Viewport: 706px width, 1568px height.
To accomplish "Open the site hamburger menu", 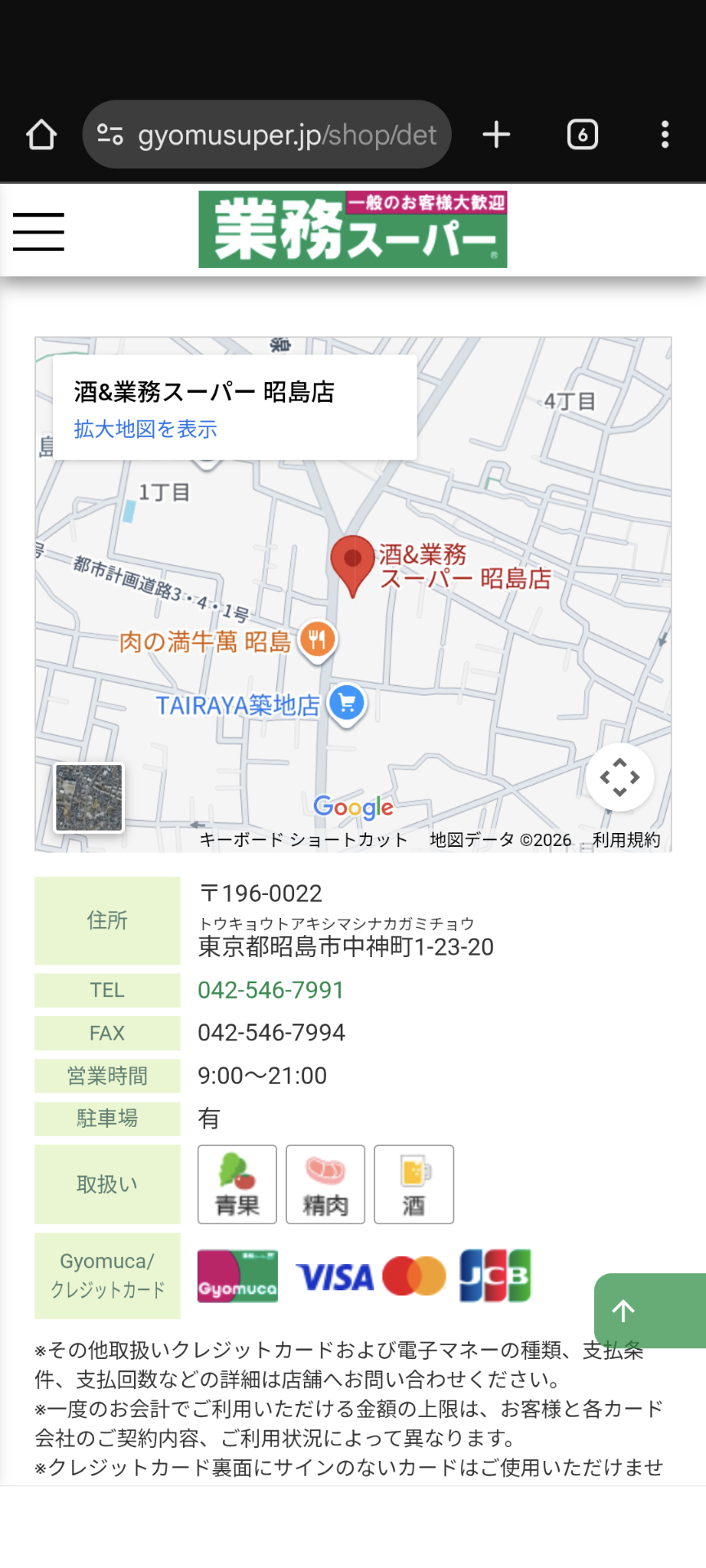I will (38, 231).
